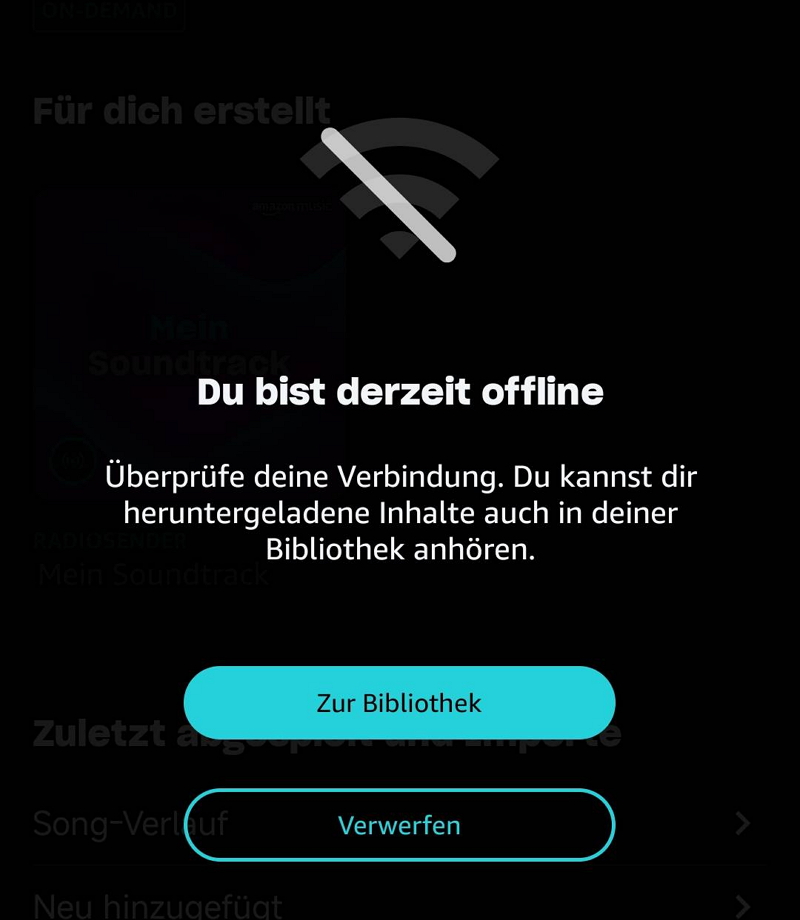Screen dimensions: 800x920
Task: Click the connection-check message text
Action: click(399, 513)
